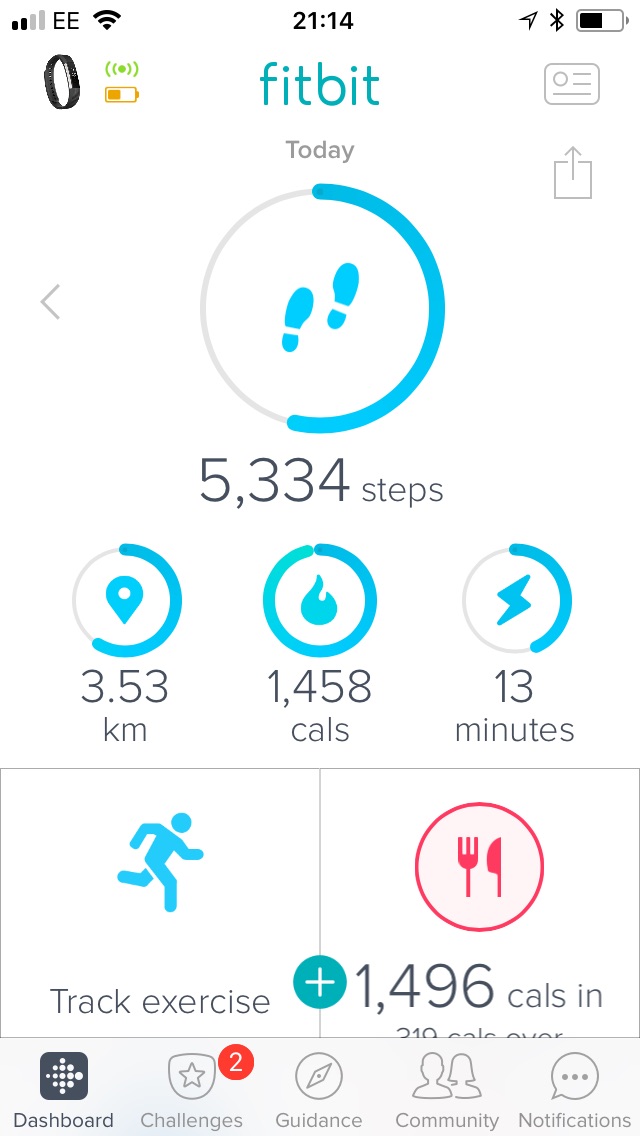The height and width of the screenshot is (1136, 640).
Task: Share today's stats
Action: point(573,173)
